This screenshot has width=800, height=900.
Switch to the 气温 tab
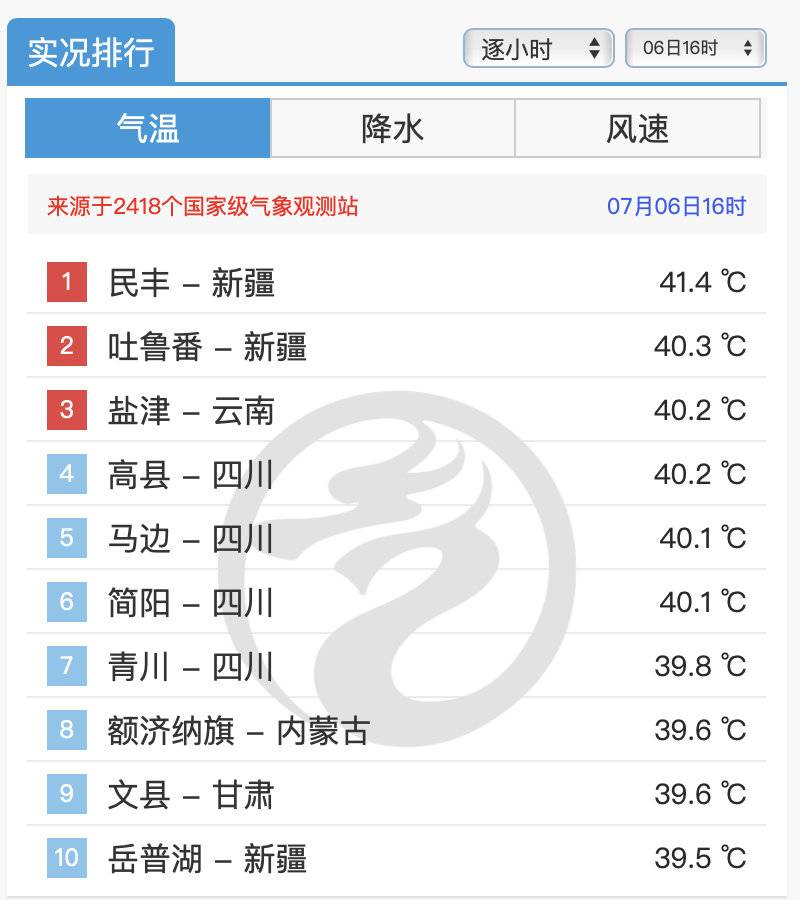click(148, 128)
